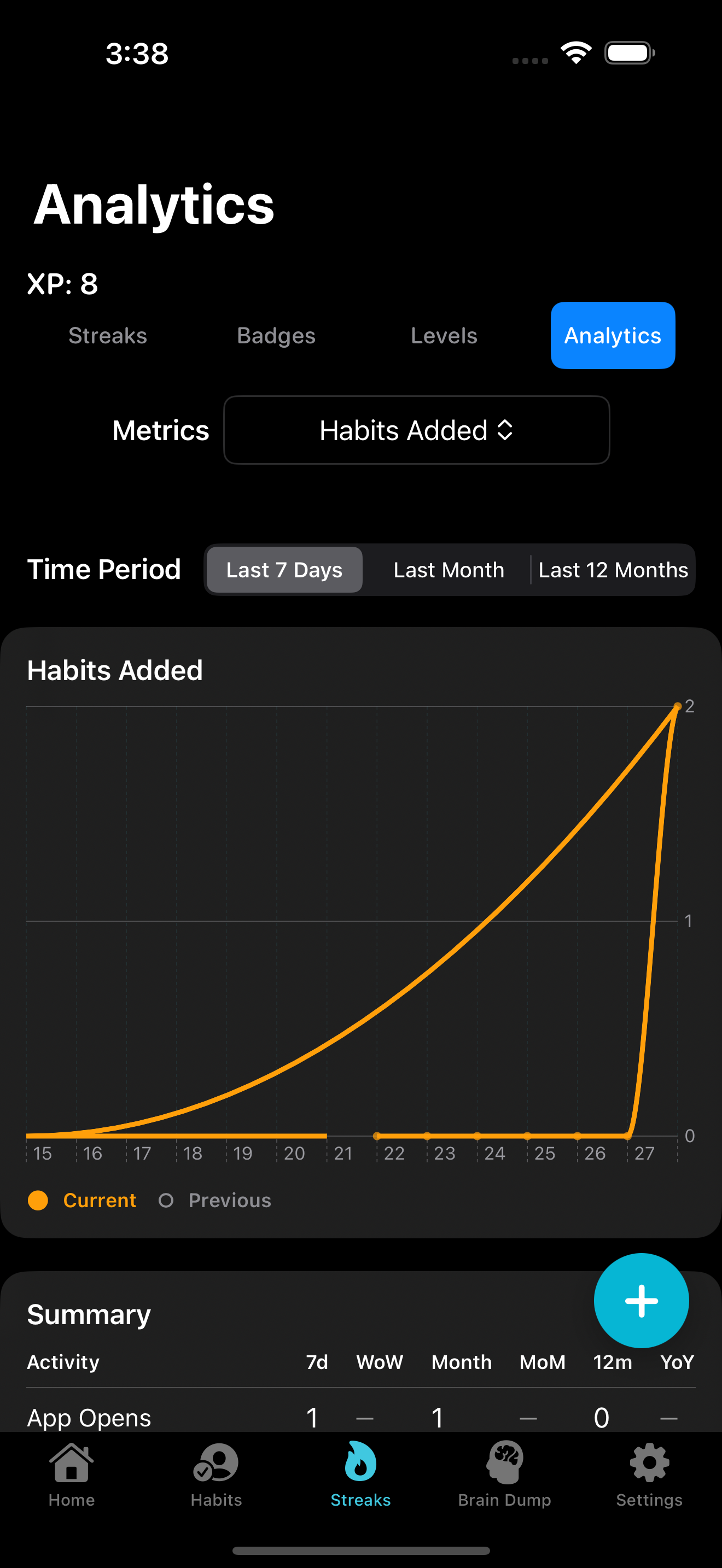Tap the floating plus button
Screen dimensions: 722x1568
tap(641, 1301)
